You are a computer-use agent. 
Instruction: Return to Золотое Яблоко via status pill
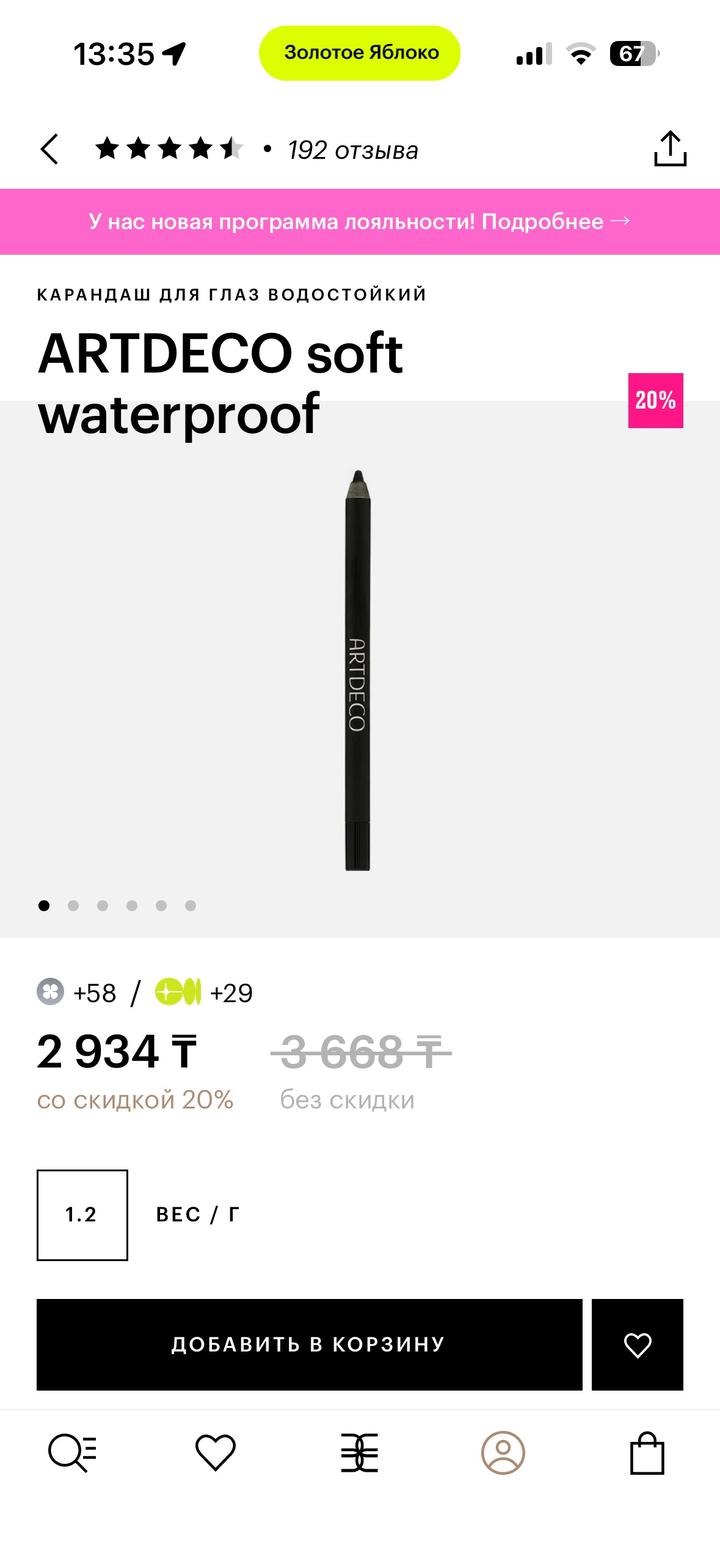point(360,53)
